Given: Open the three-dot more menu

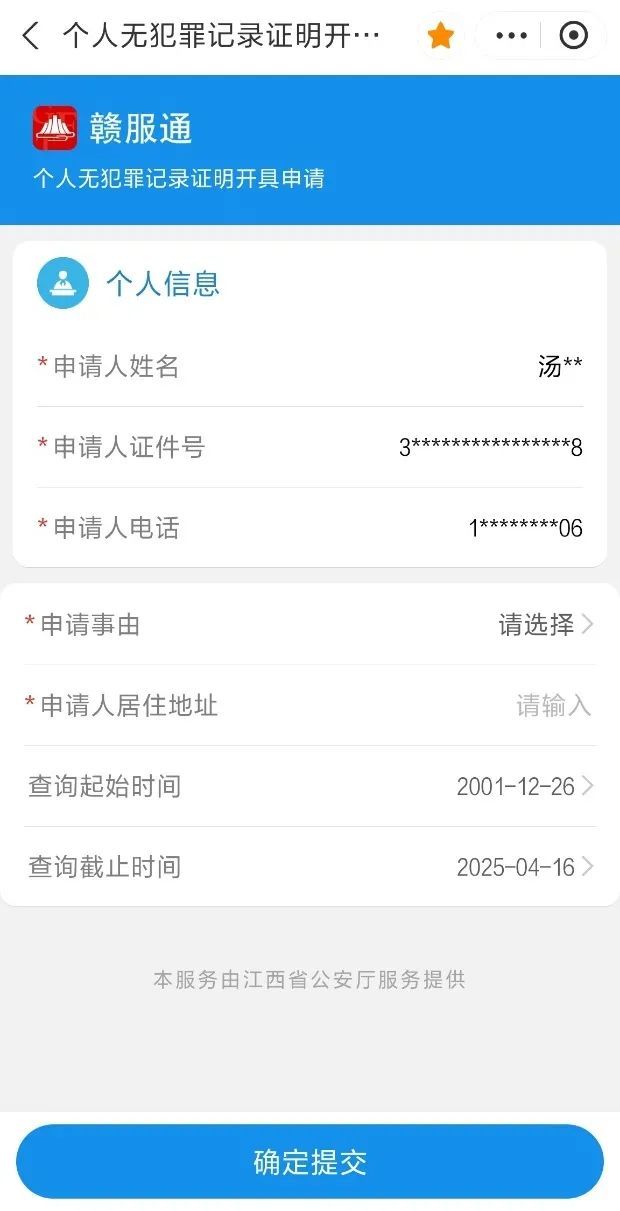Looking at the screenshot, I should click(x=511, y=37).
